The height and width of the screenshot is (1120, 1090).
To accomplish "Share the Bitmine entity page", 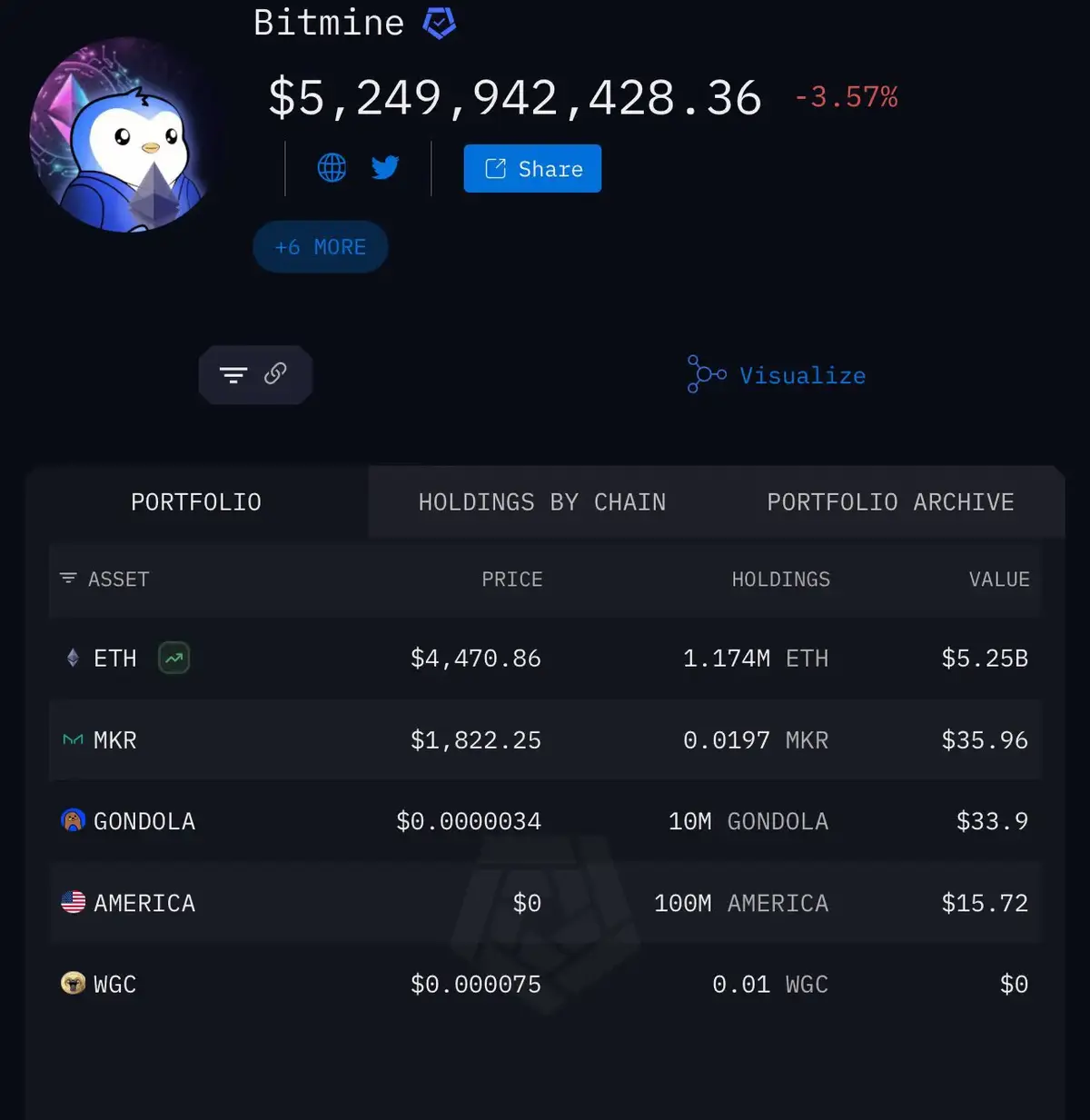I will [532, 169].
